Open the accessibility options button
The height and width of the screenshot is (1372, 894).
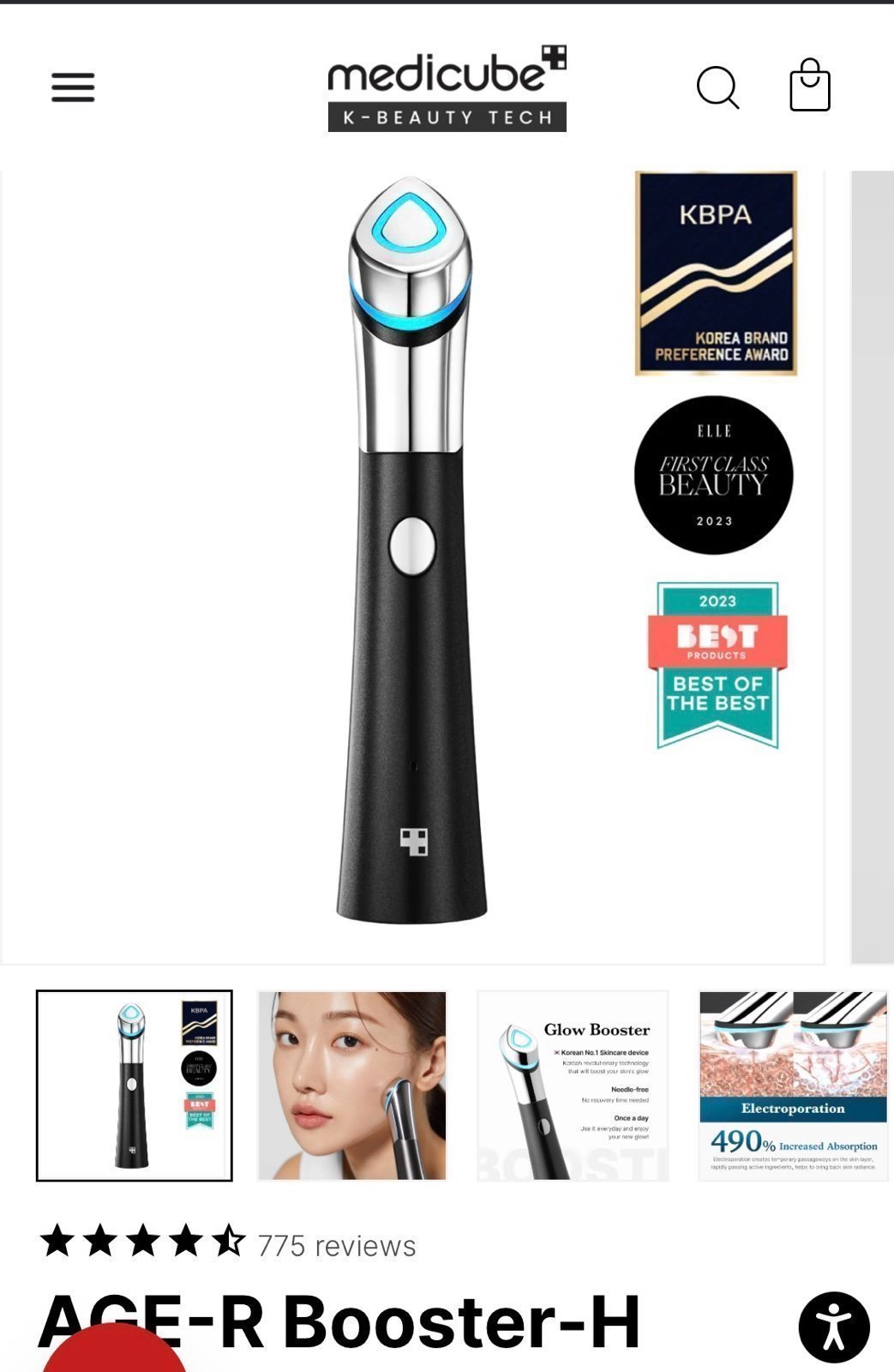(834, 1327)
